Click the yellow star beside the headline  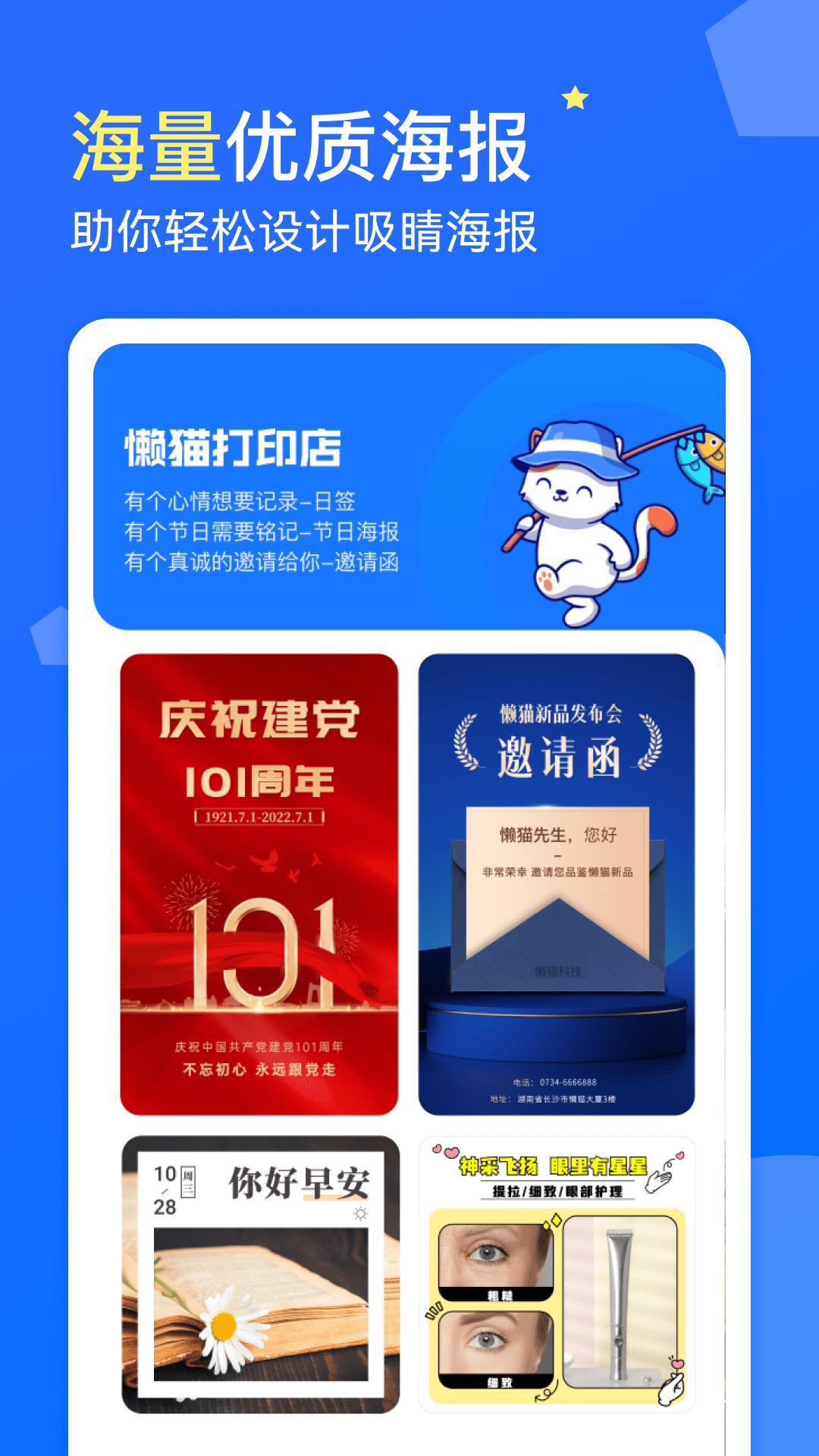pos(573,99)
